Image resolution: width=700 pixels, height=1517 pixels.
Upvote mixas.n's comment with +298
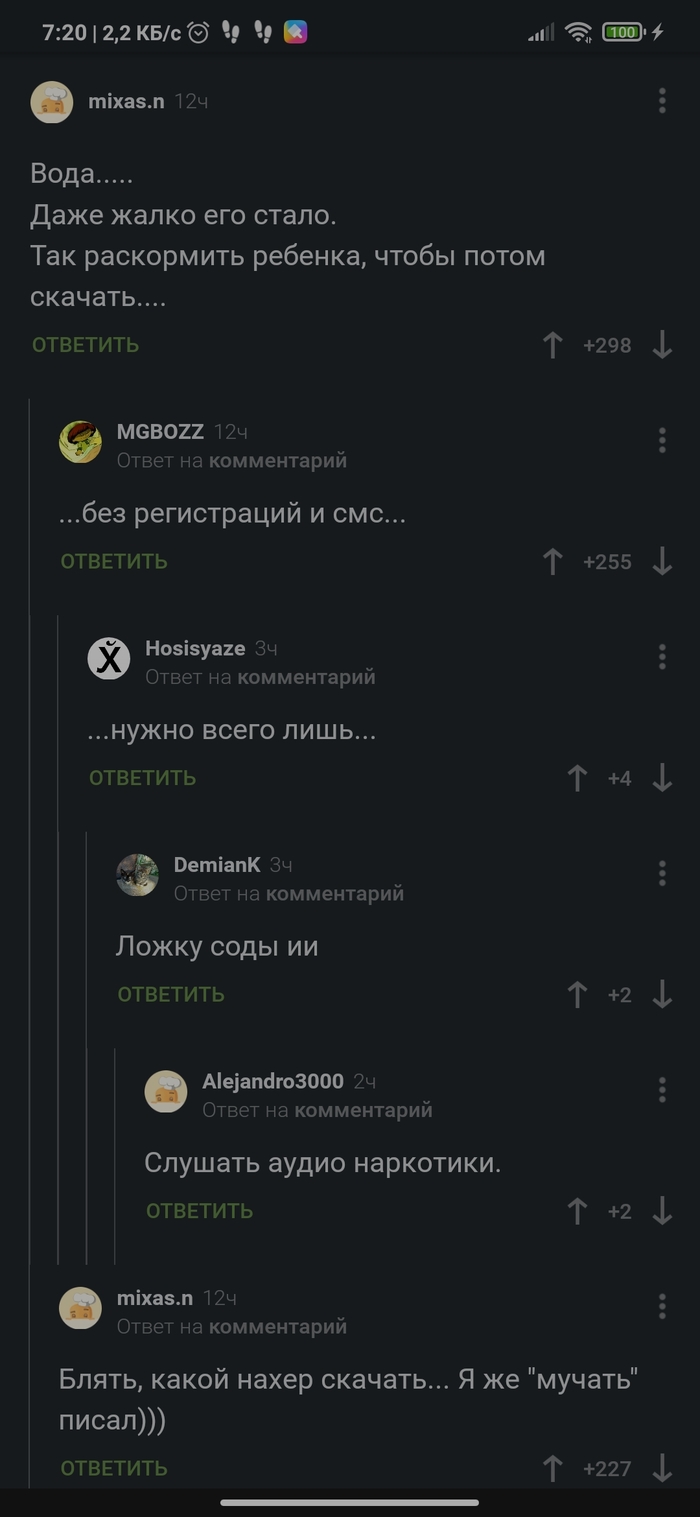(552, 346)
